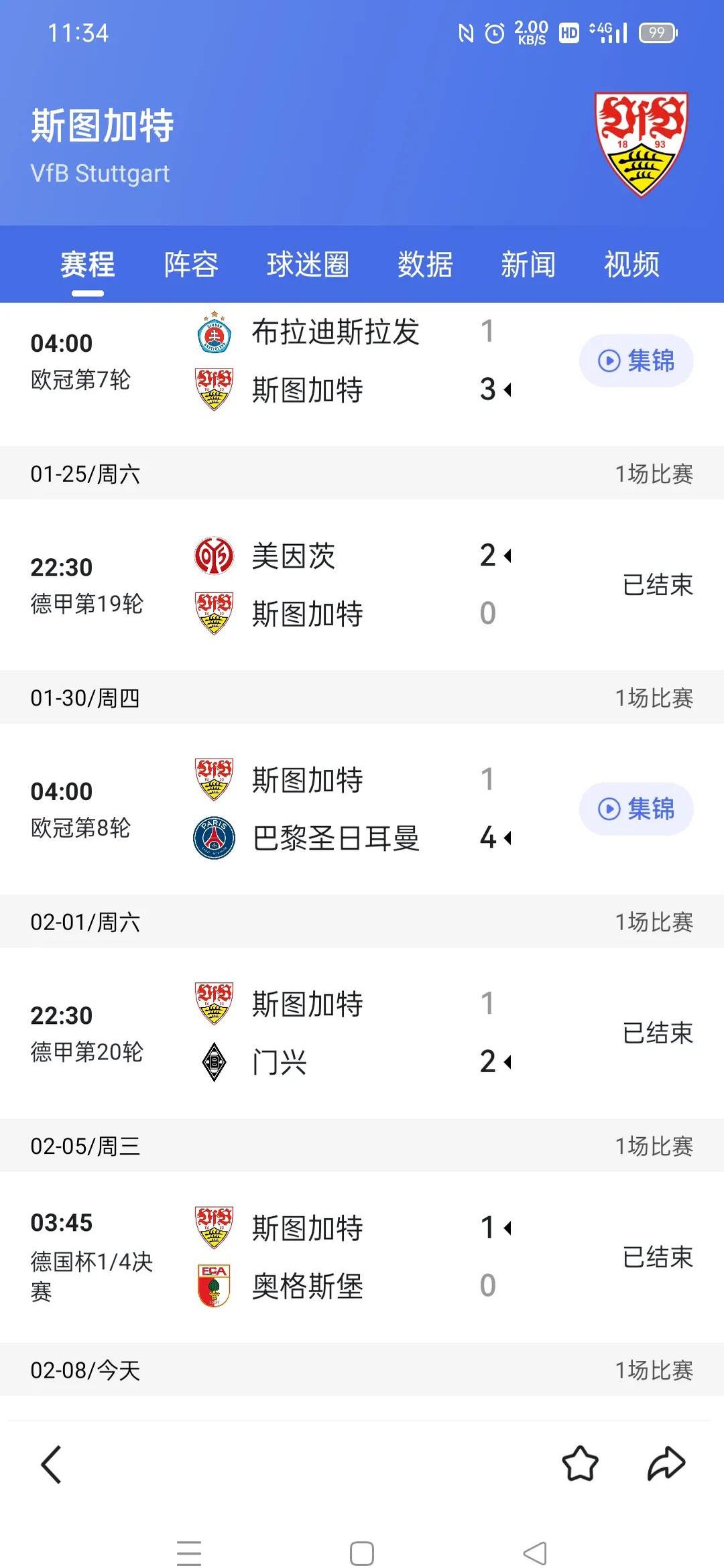Tap the back arrow at bottom left
This screenshot has height=1568, width=724.
52,1464
